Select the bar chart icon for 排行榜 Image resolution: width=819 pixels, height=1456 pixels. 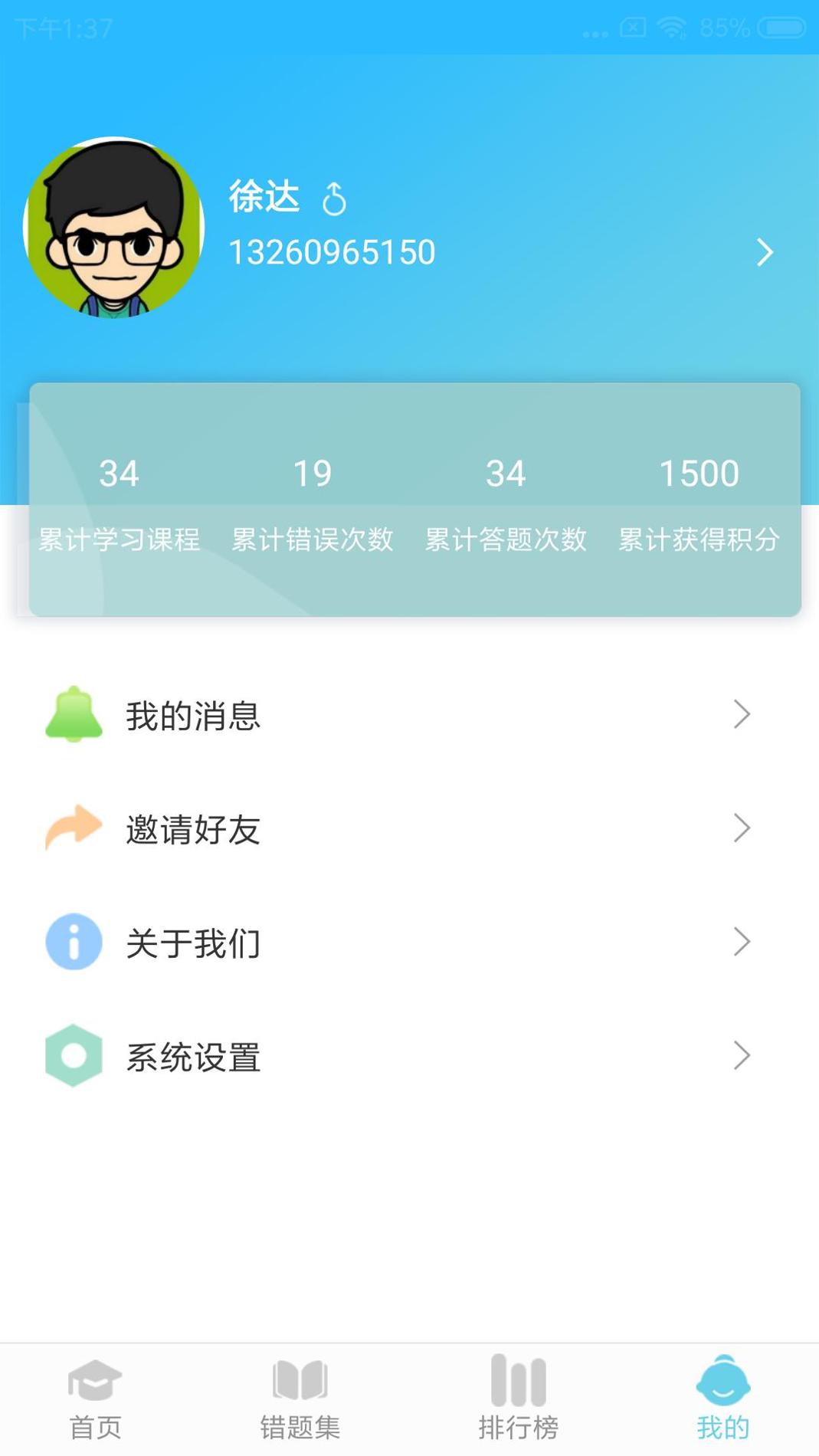[517, 1383]
